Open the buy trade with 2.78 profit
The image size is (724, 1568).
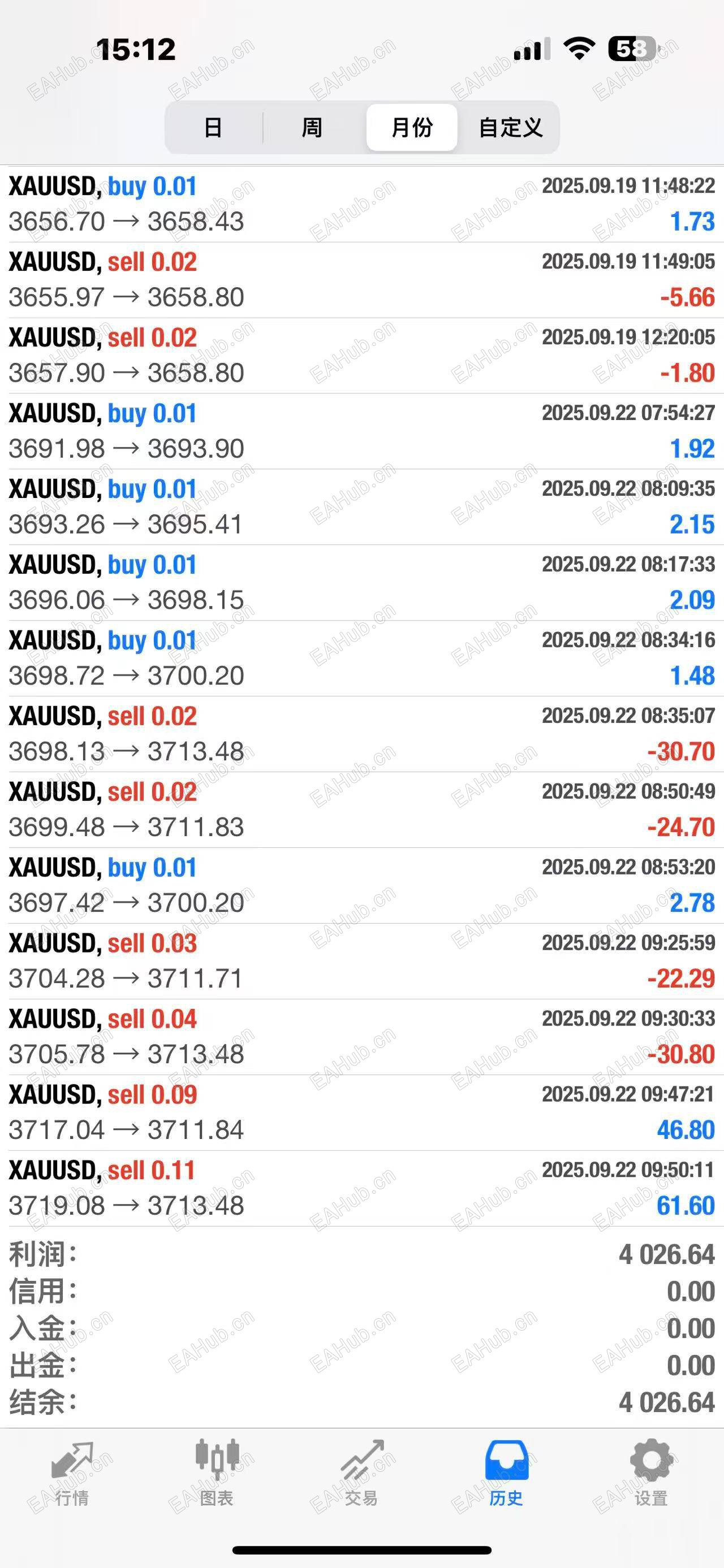[x=361, y=886]
